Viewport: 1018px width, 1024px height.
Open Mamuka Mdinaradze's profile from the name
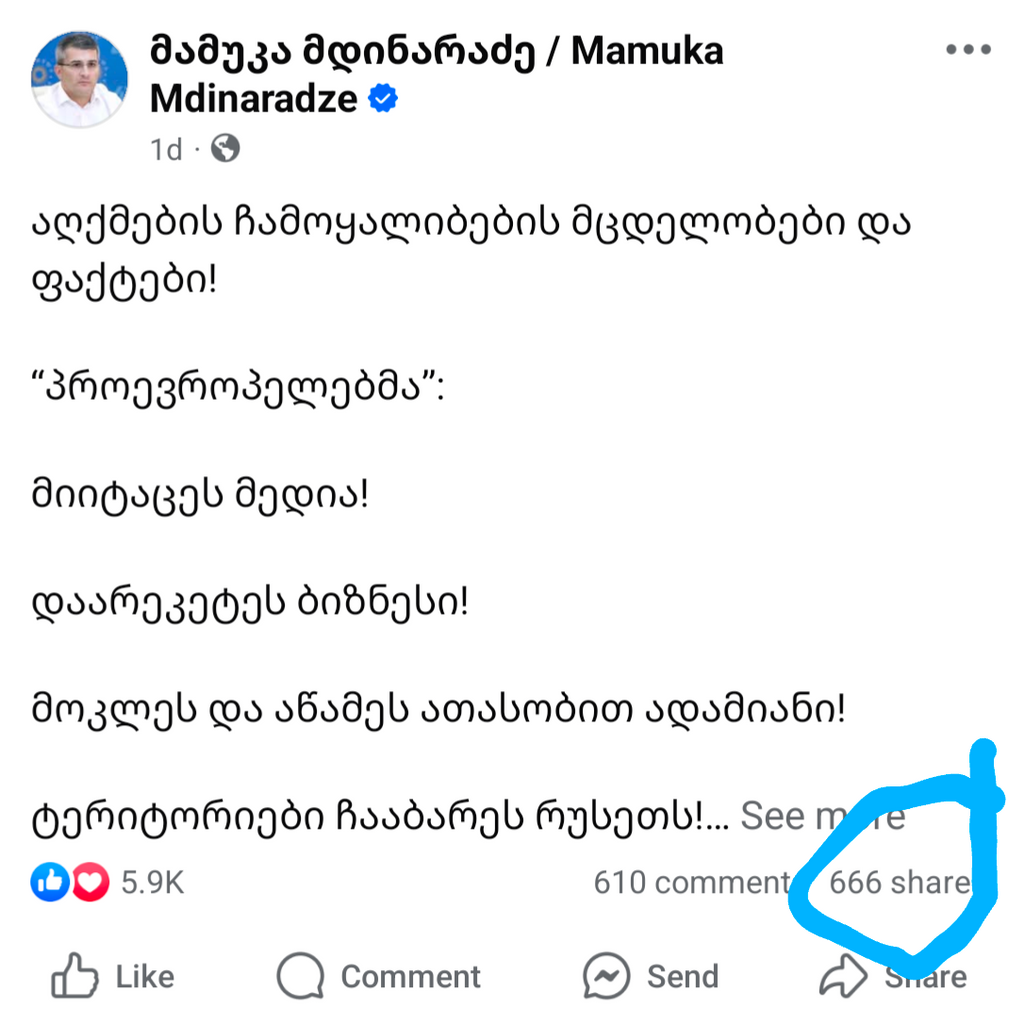pyautogui.click(x=436, y=51)
